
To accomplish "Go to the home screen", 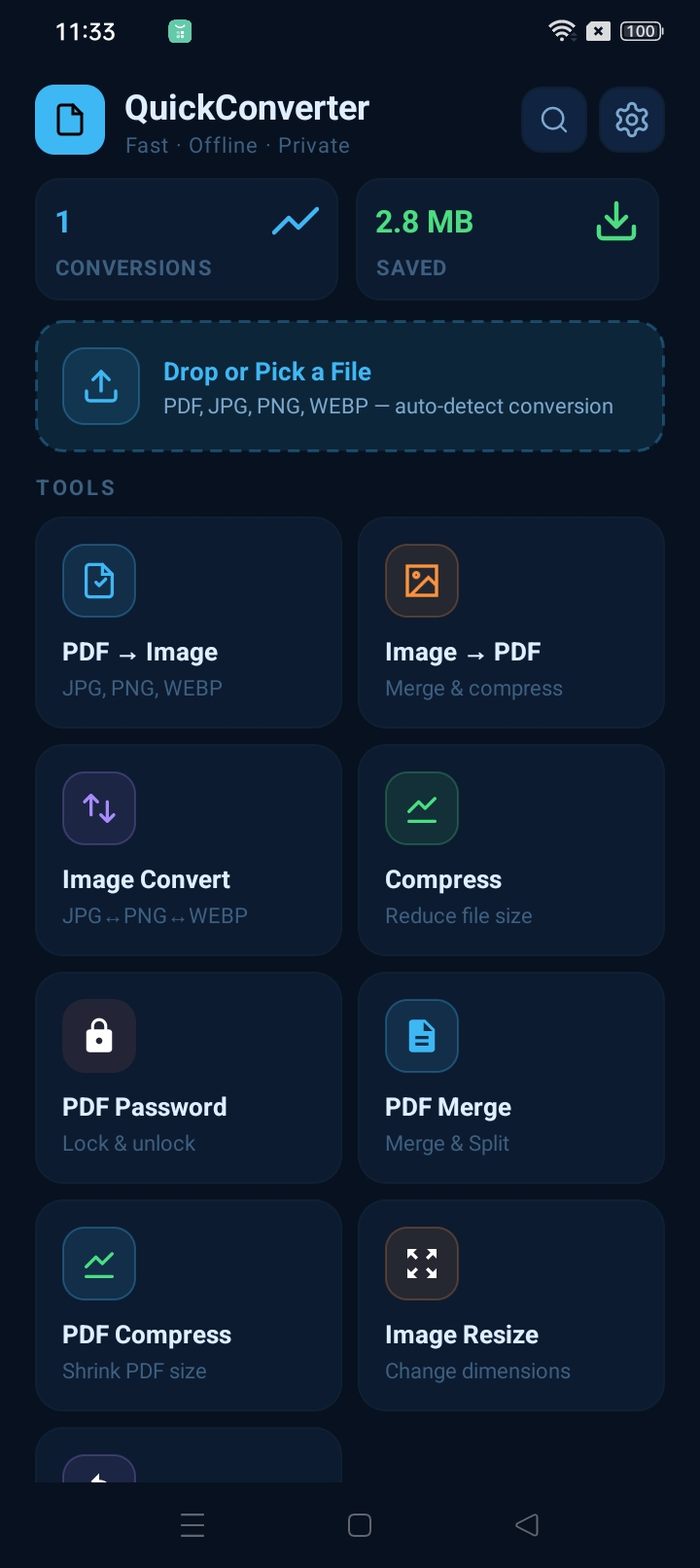I will tap(360, 1525).
